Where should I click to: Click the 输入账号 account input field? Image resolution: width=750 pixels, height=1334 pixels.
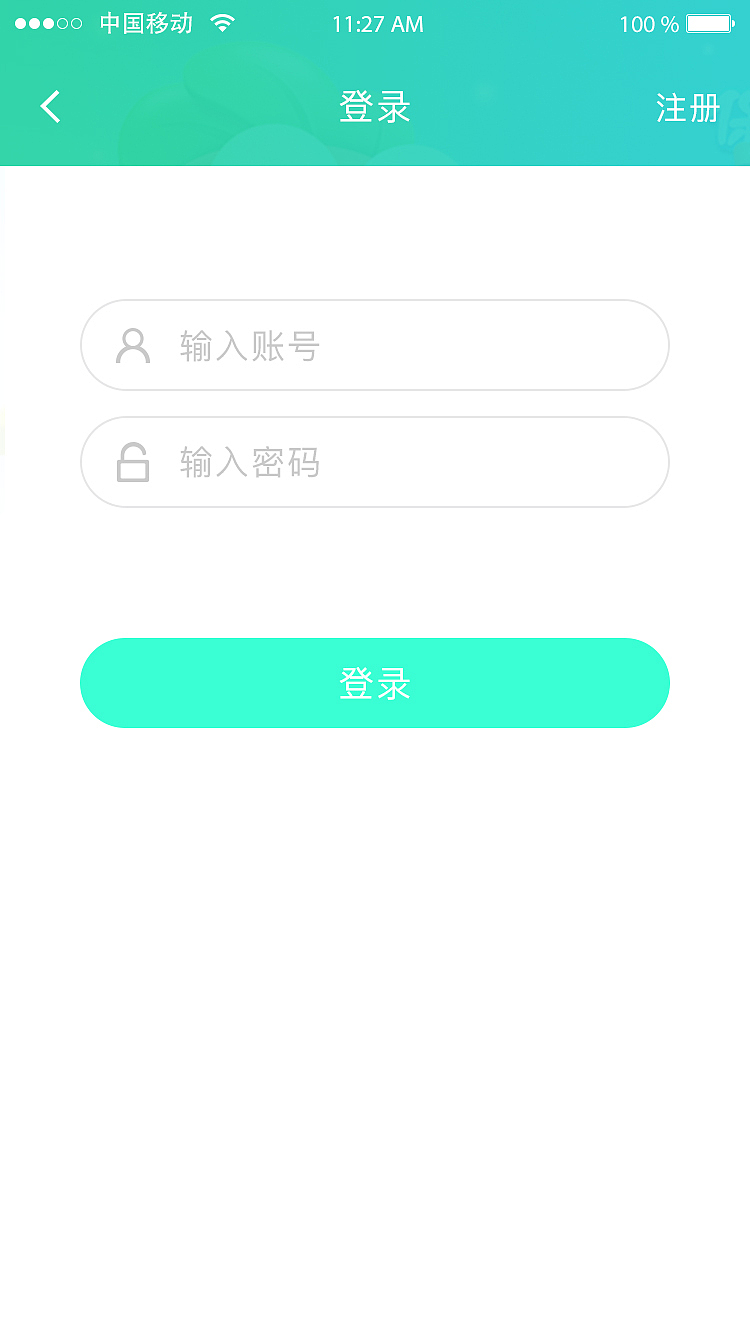[x=375, y=345]
